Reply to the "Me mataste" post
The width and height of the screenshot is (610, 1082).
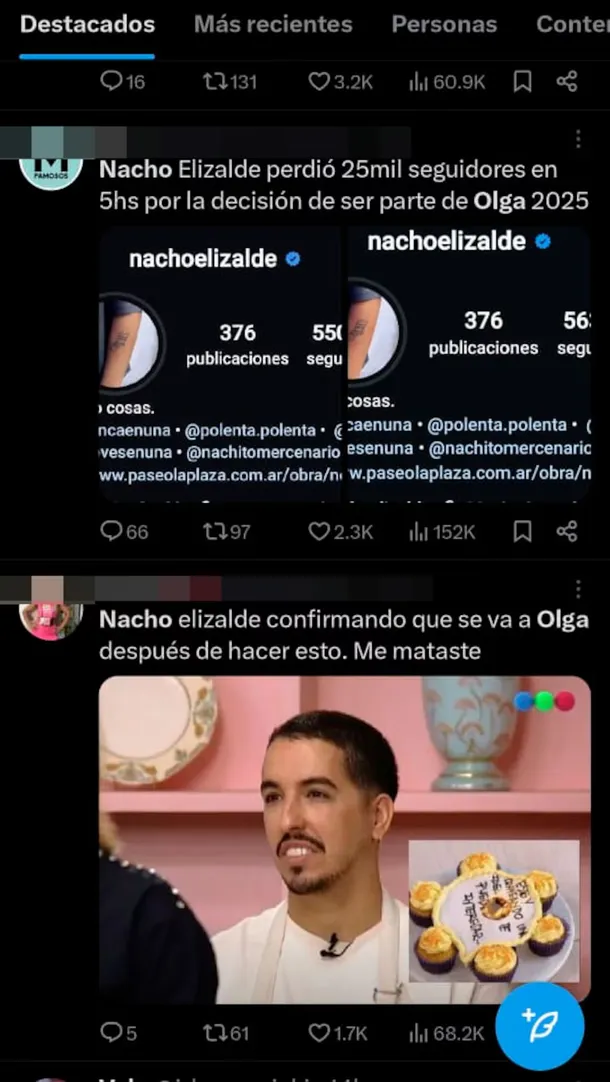[x=112, y=1032]
